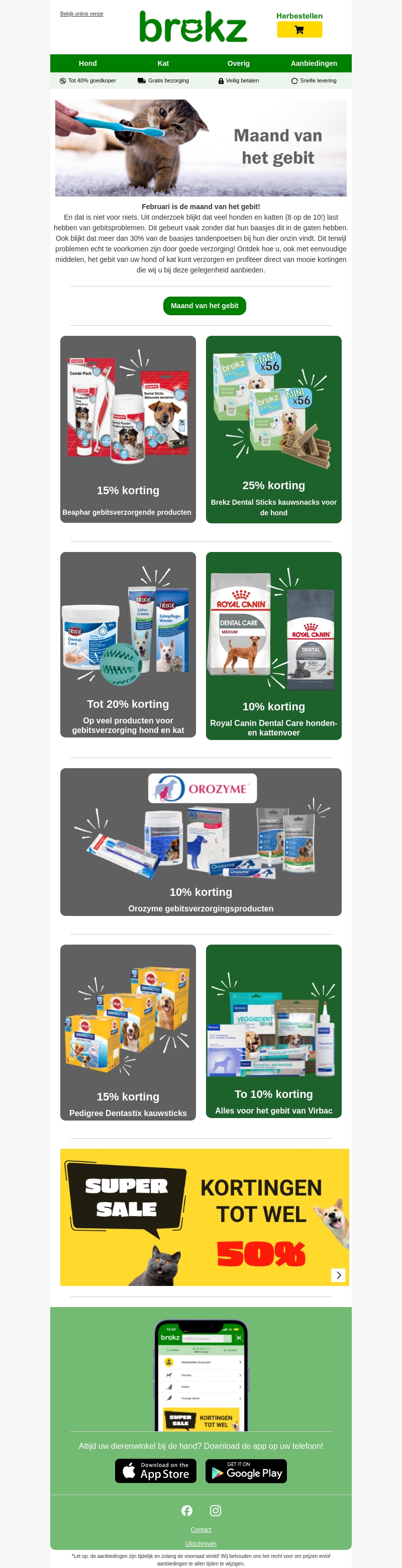Get the app on Google Play
Viewport: 402px width, 1568px height.
click(x=246, y=1471)
